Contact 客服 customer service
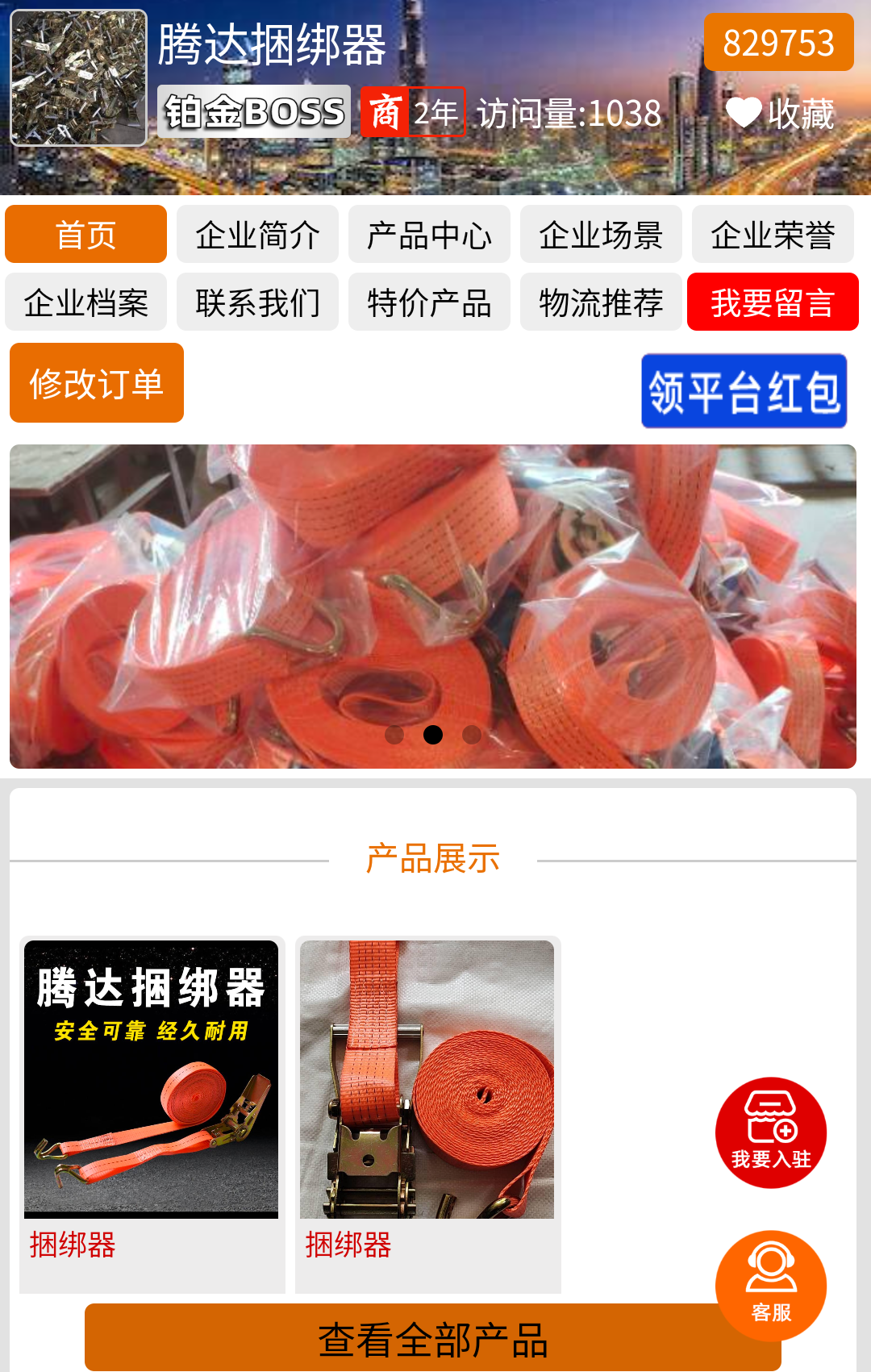 click(x=771, y=1285)
